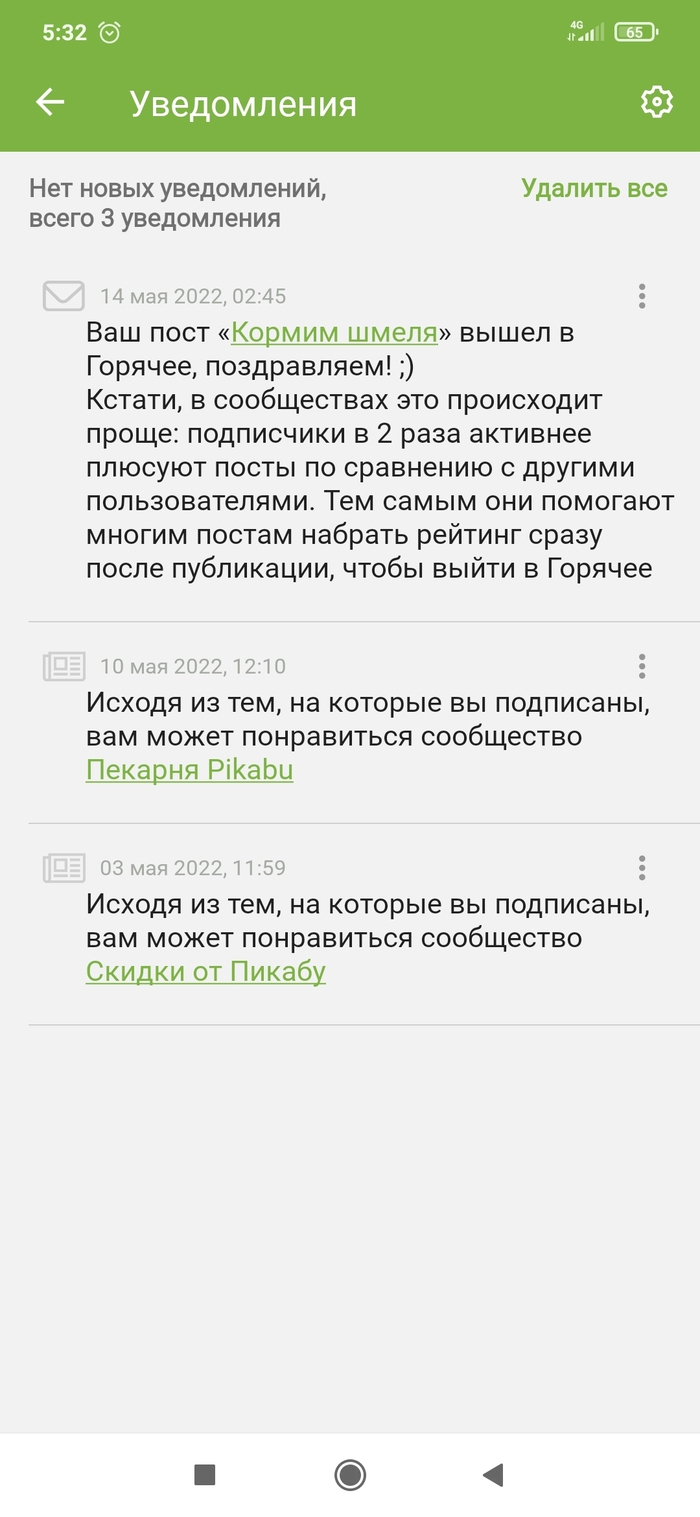Screen dimensions: 700x1517
Task: Open the Пекарня Pikabu community link
Action: pyautogui.click(x=189, y=770)
